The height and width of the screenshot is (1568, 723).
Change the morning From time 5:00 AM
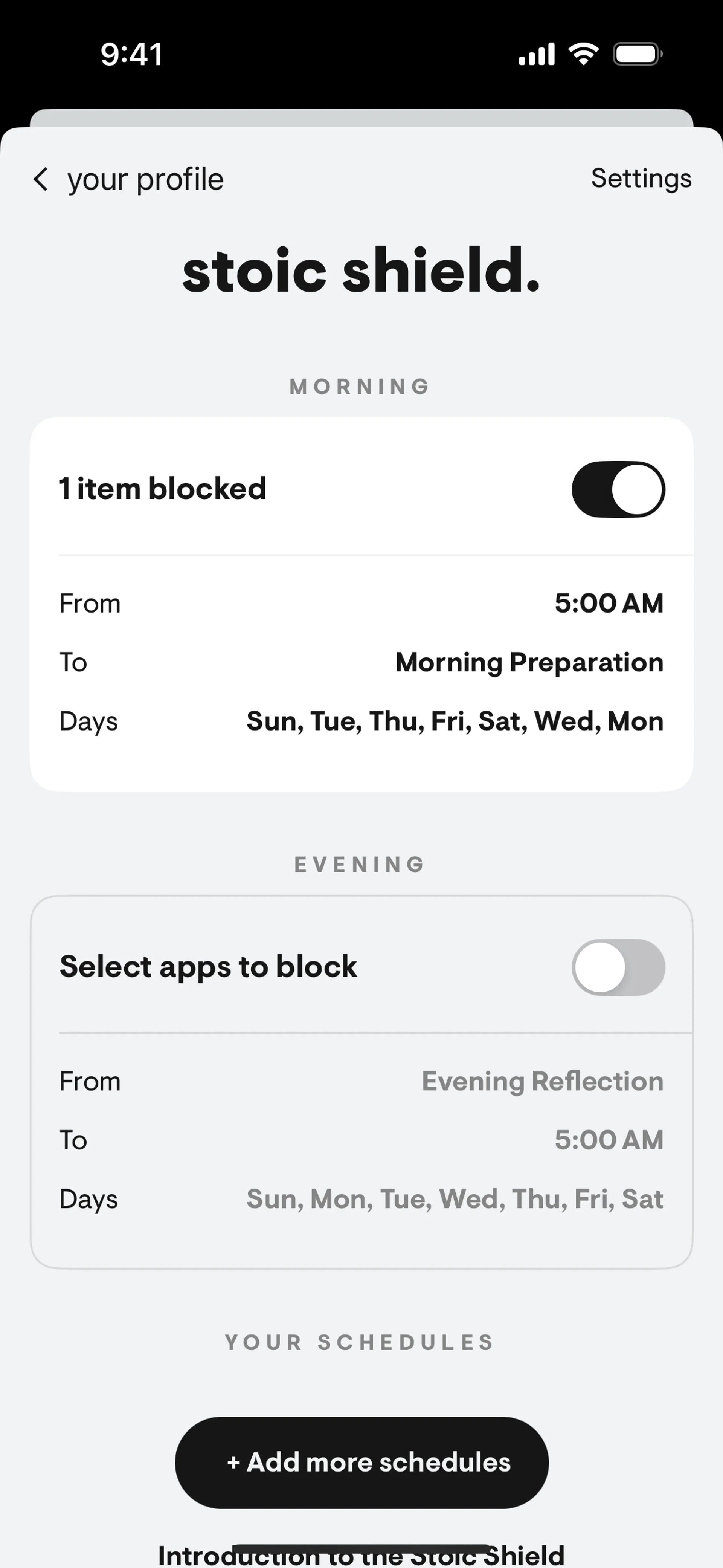click(x=608, y=603)
